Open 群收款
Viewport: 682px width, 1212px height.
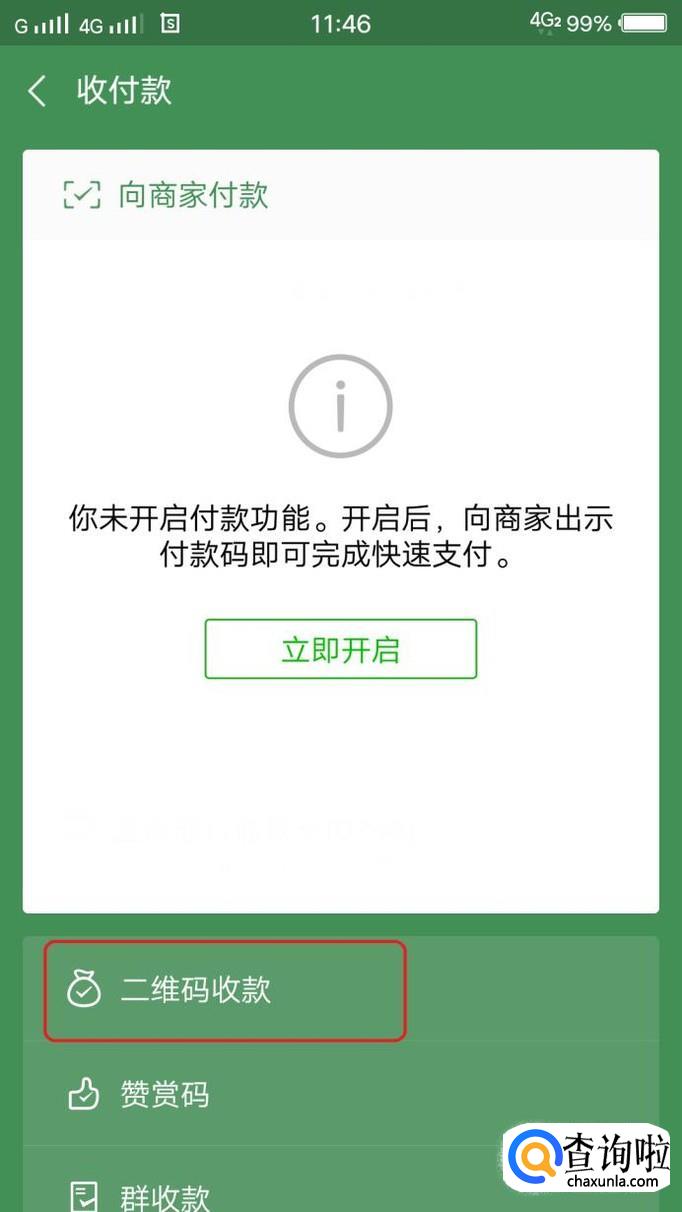165,1196
